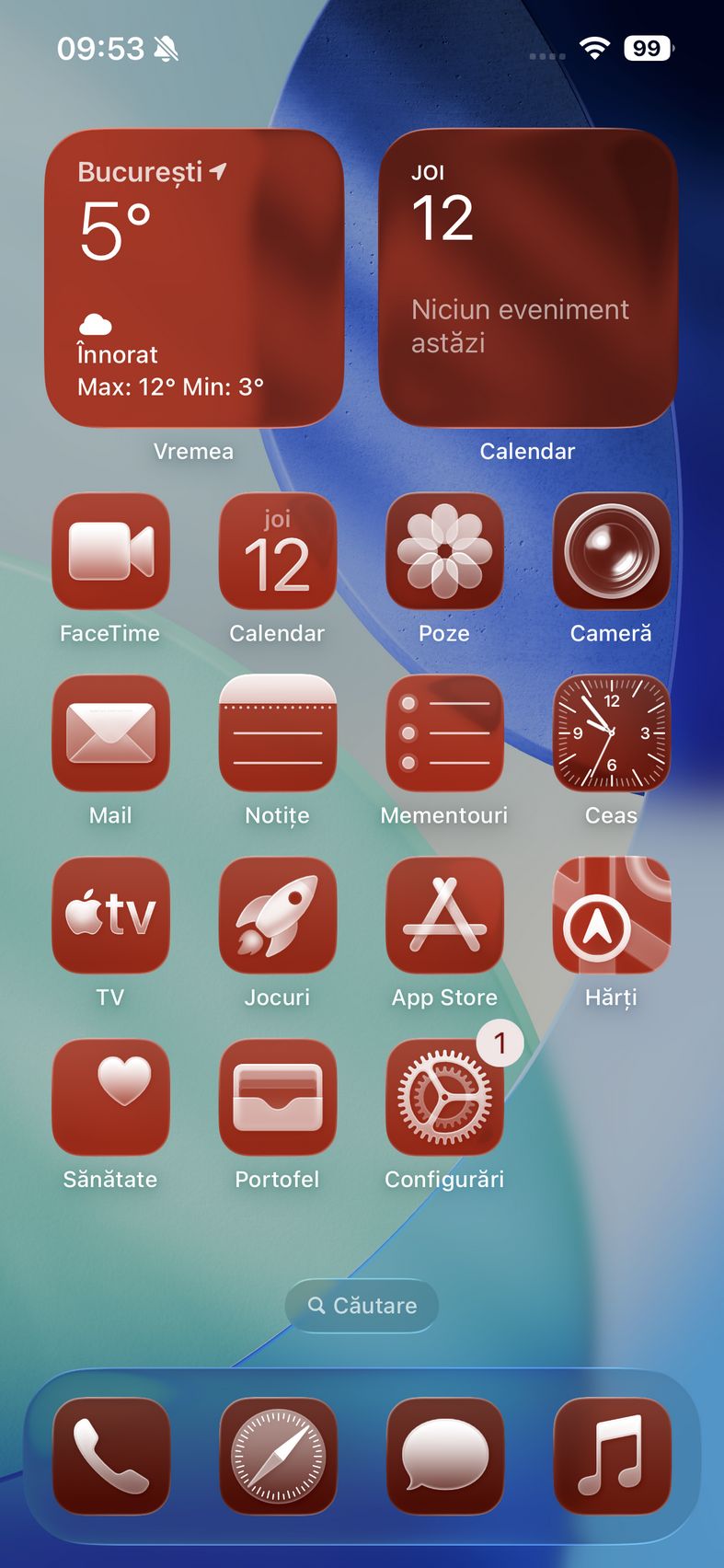This screenshot has height=1568, width=724.
Task: Launch the Apple TV app
Action: click(x=110, y=916)
